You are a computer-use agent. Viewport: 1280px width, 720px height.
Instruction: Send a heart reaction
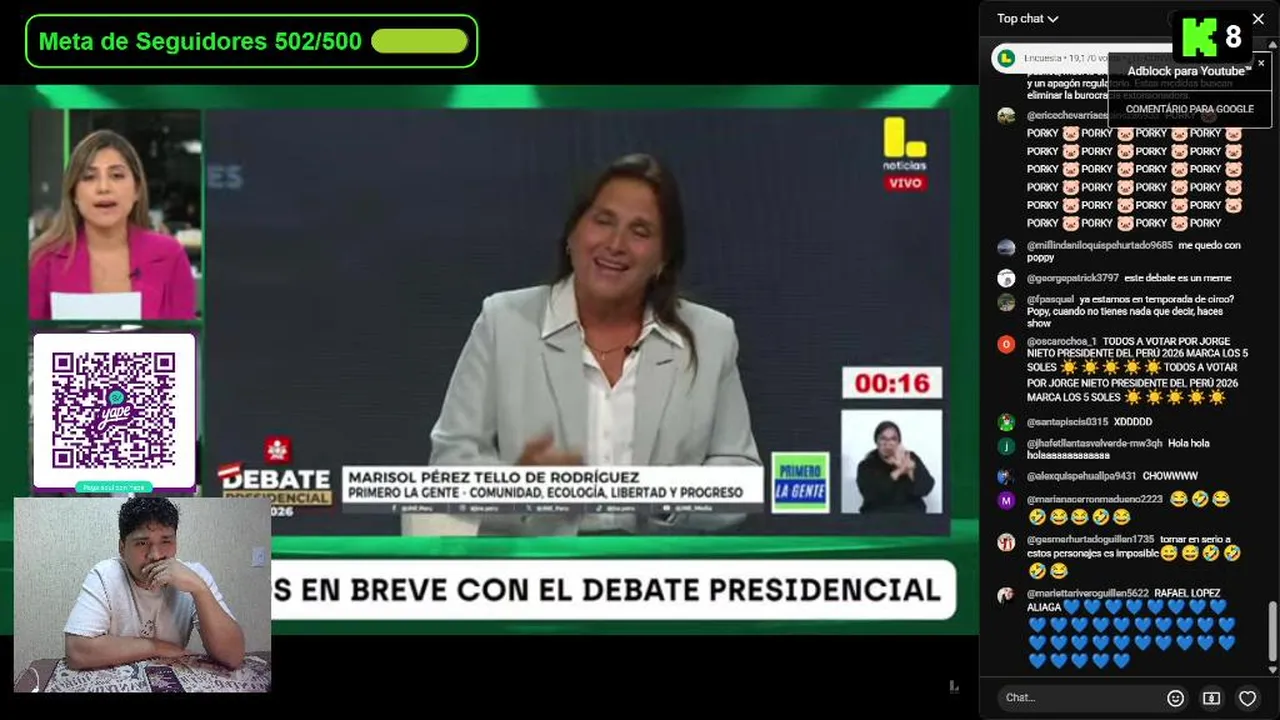pyautogui.click(x=1247, y=698)
